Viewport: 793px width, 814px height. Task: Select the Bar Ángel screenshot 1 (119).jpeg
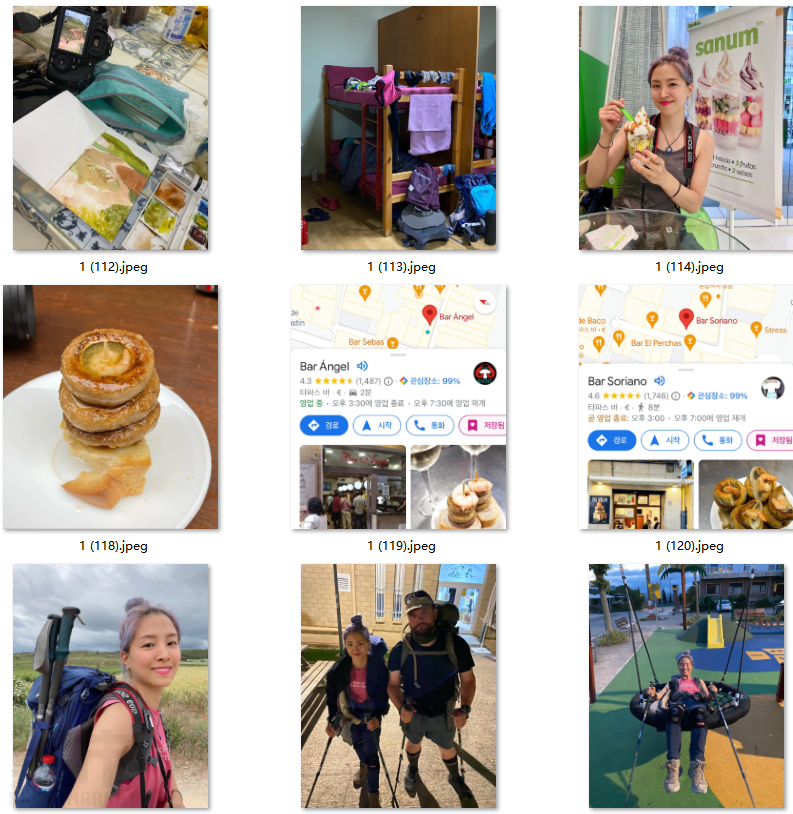[x=398, y=407]
